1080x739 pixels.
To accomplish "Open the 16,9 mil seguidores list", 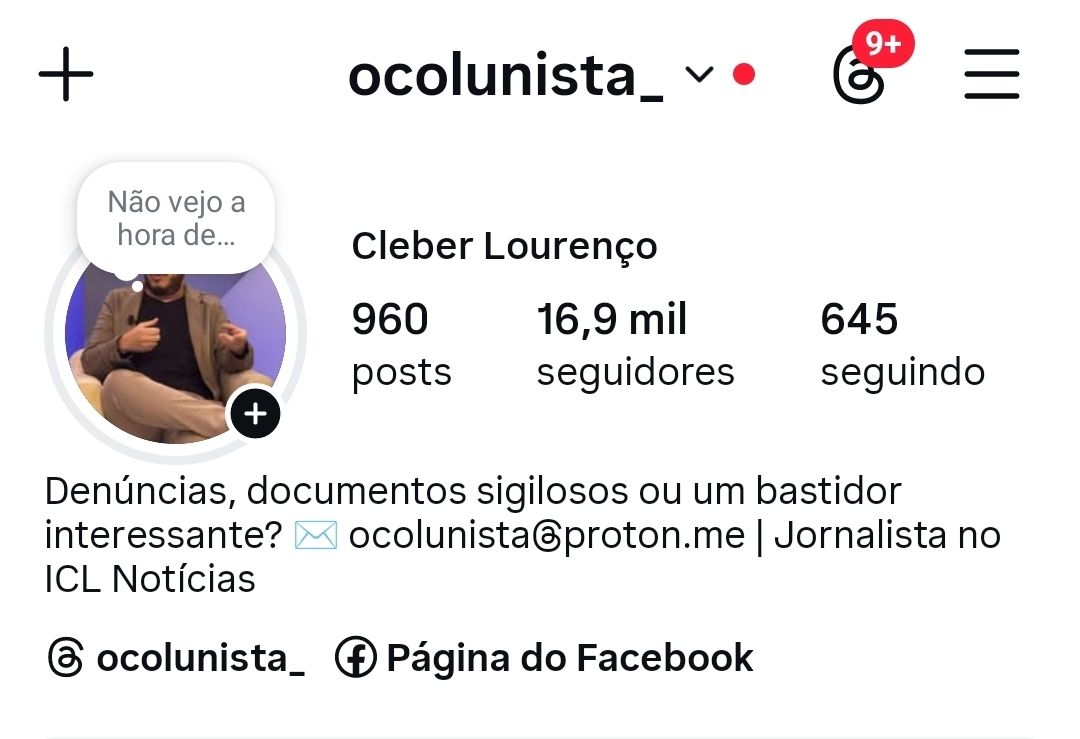I will click(x=635, y=345).
